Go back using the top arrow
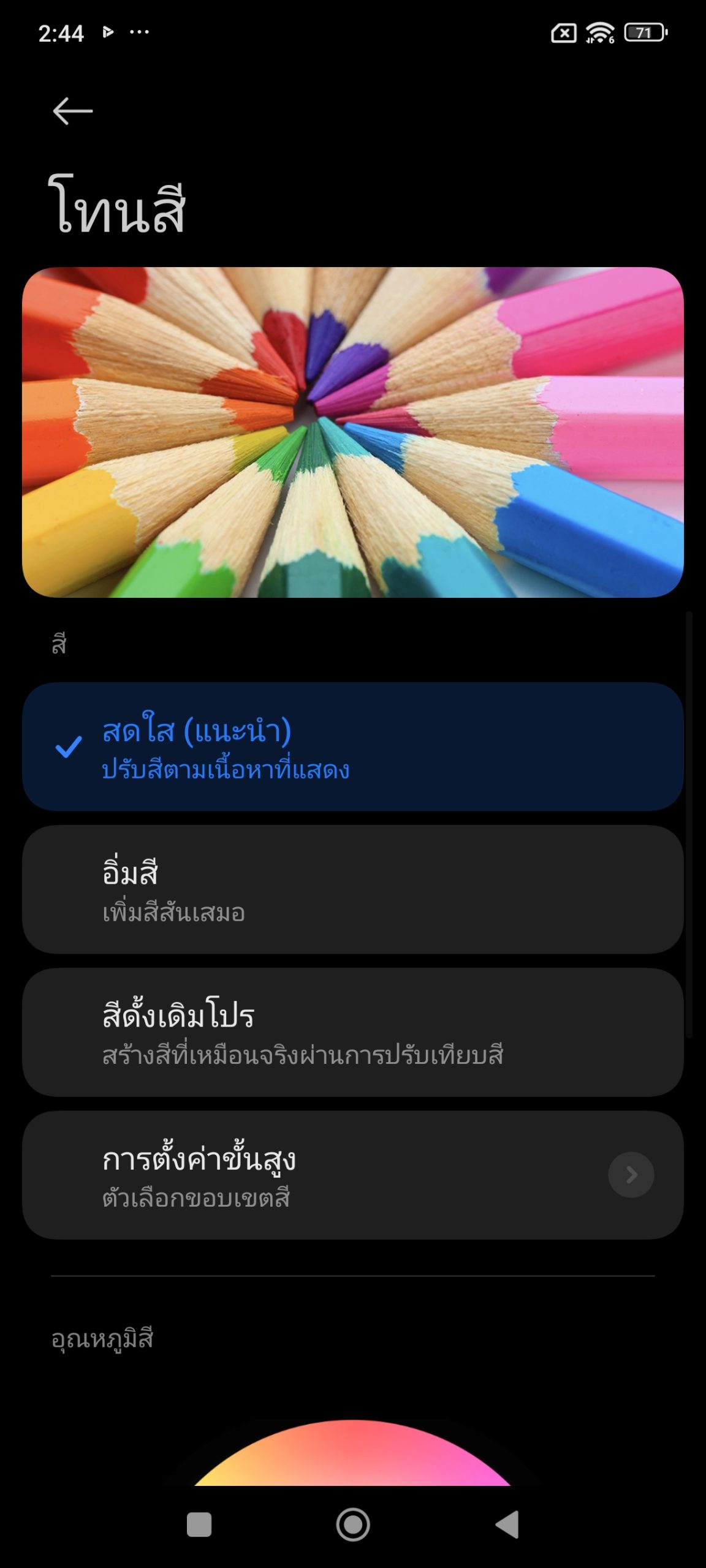The image size is (706, 1568). coord(72,111)
